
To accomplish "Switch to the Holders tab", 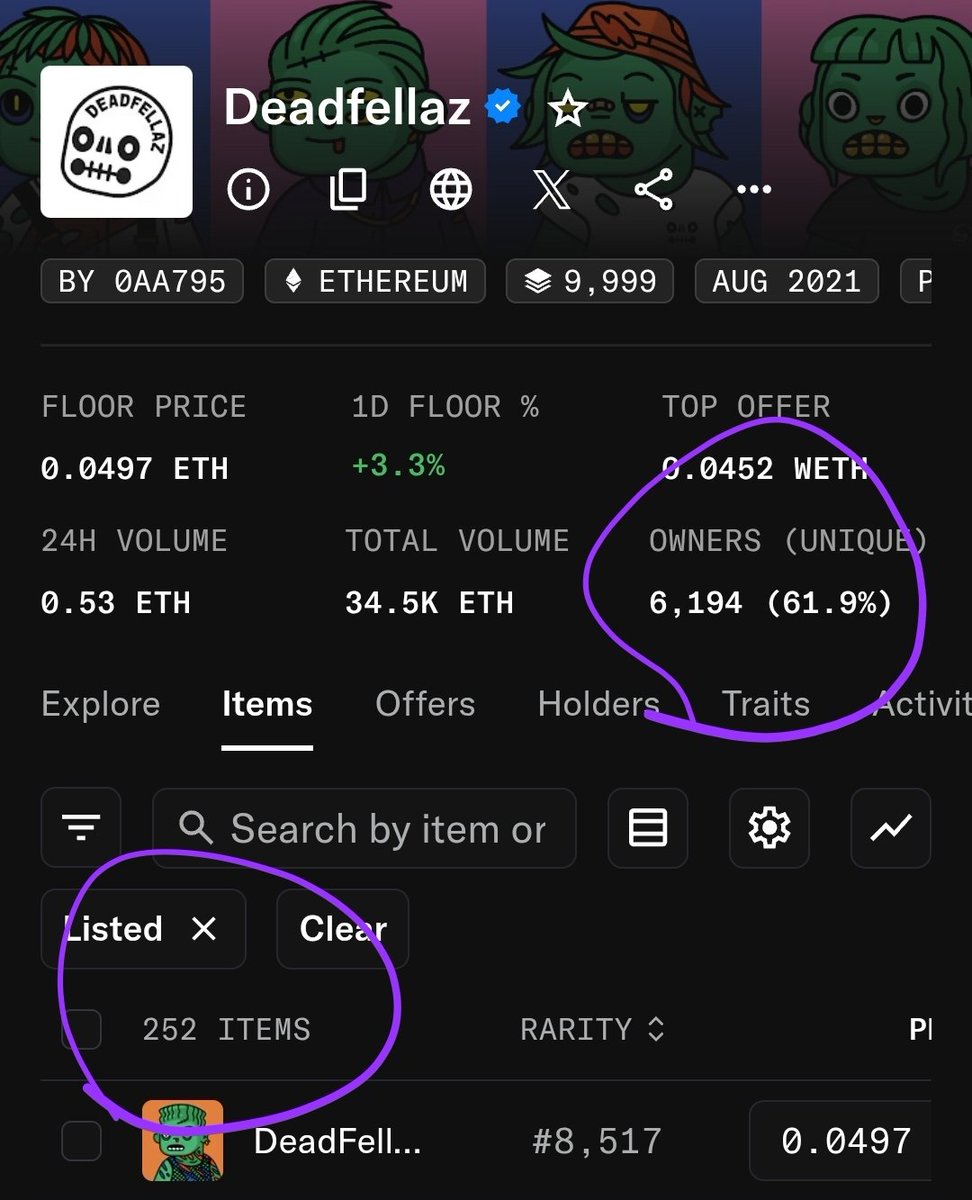I will coord(598,704).
